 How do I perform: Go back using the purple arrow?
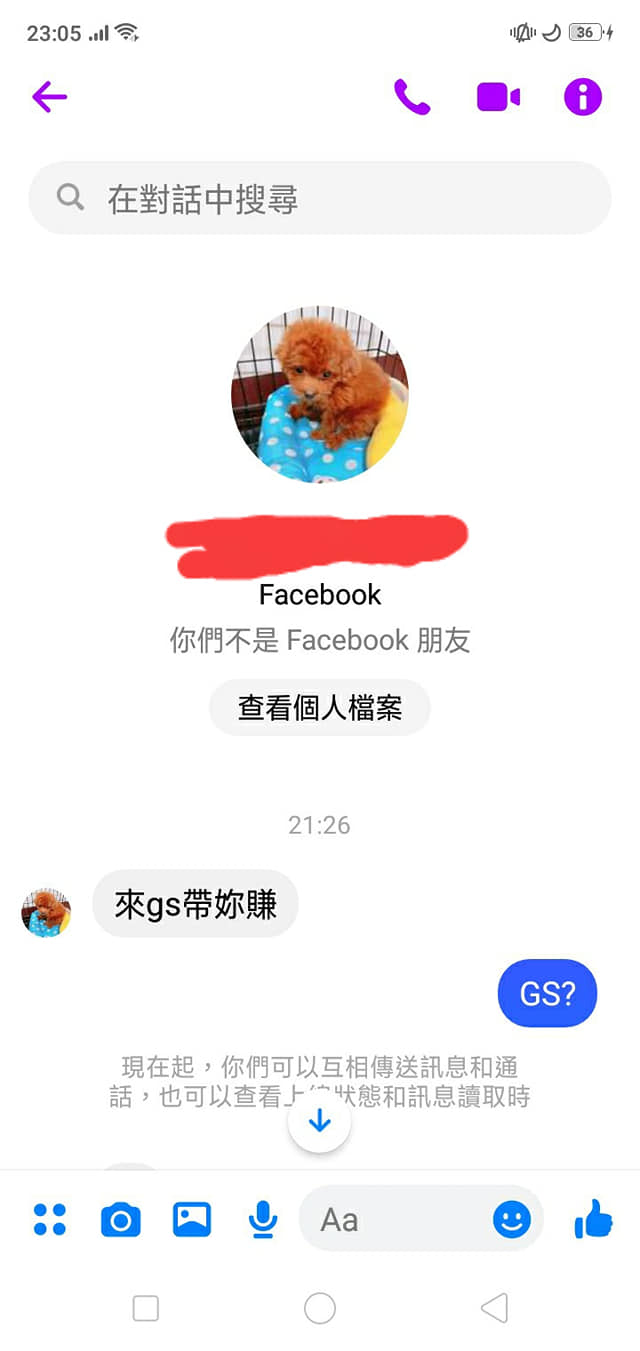(x=49, y=97)
